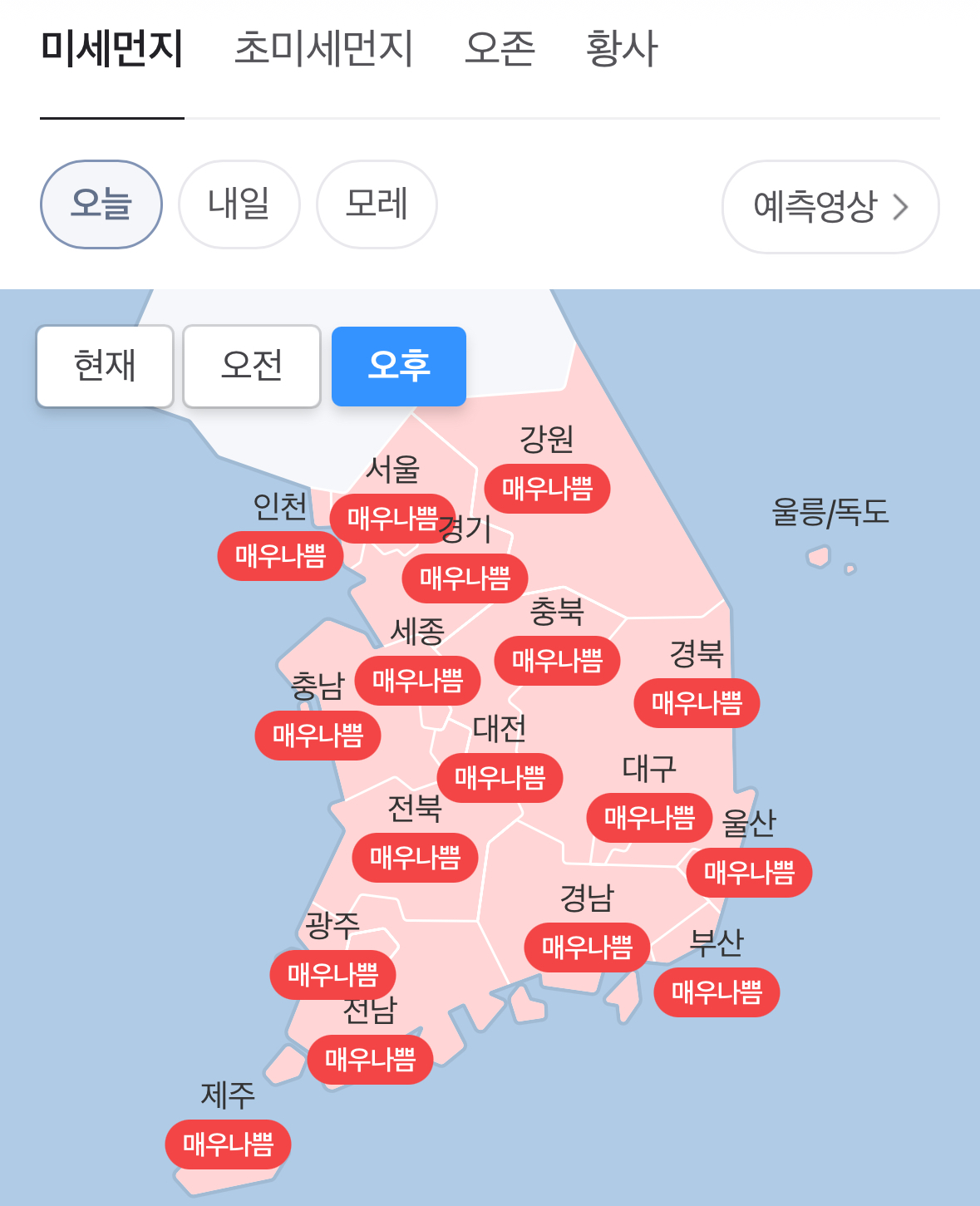The width and height of the screenshot is (980, 1206).
Task: Choose the 모레 forecast option
Action: 376,204
